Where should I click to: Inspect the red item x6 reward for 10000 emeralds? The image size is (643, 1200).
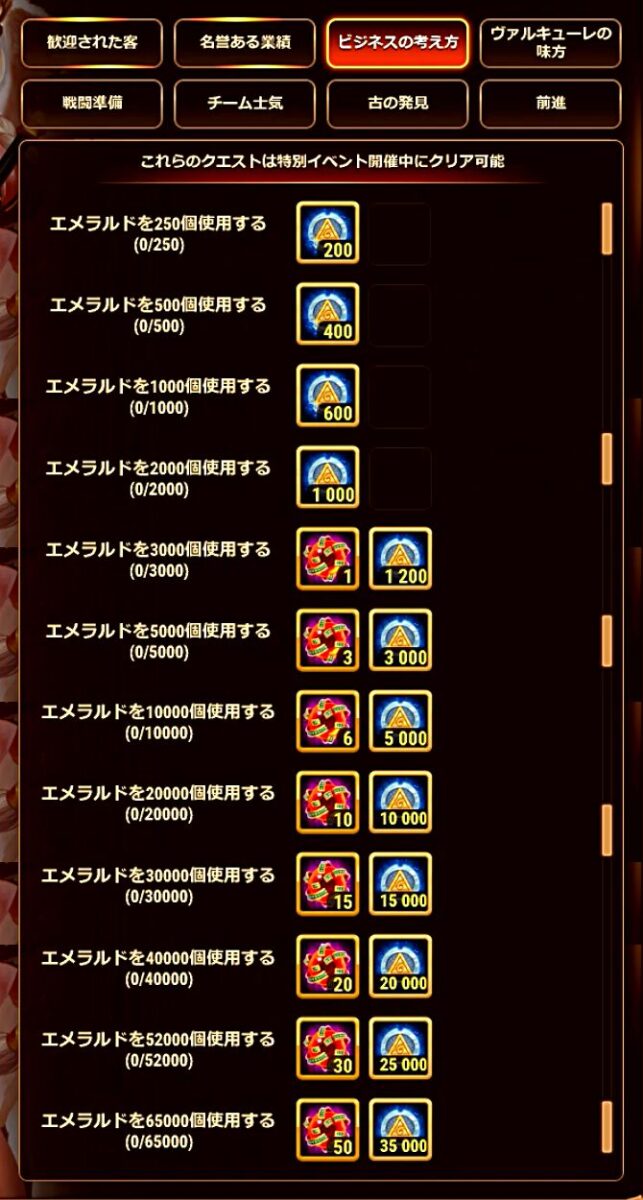(x=327, y=721)
